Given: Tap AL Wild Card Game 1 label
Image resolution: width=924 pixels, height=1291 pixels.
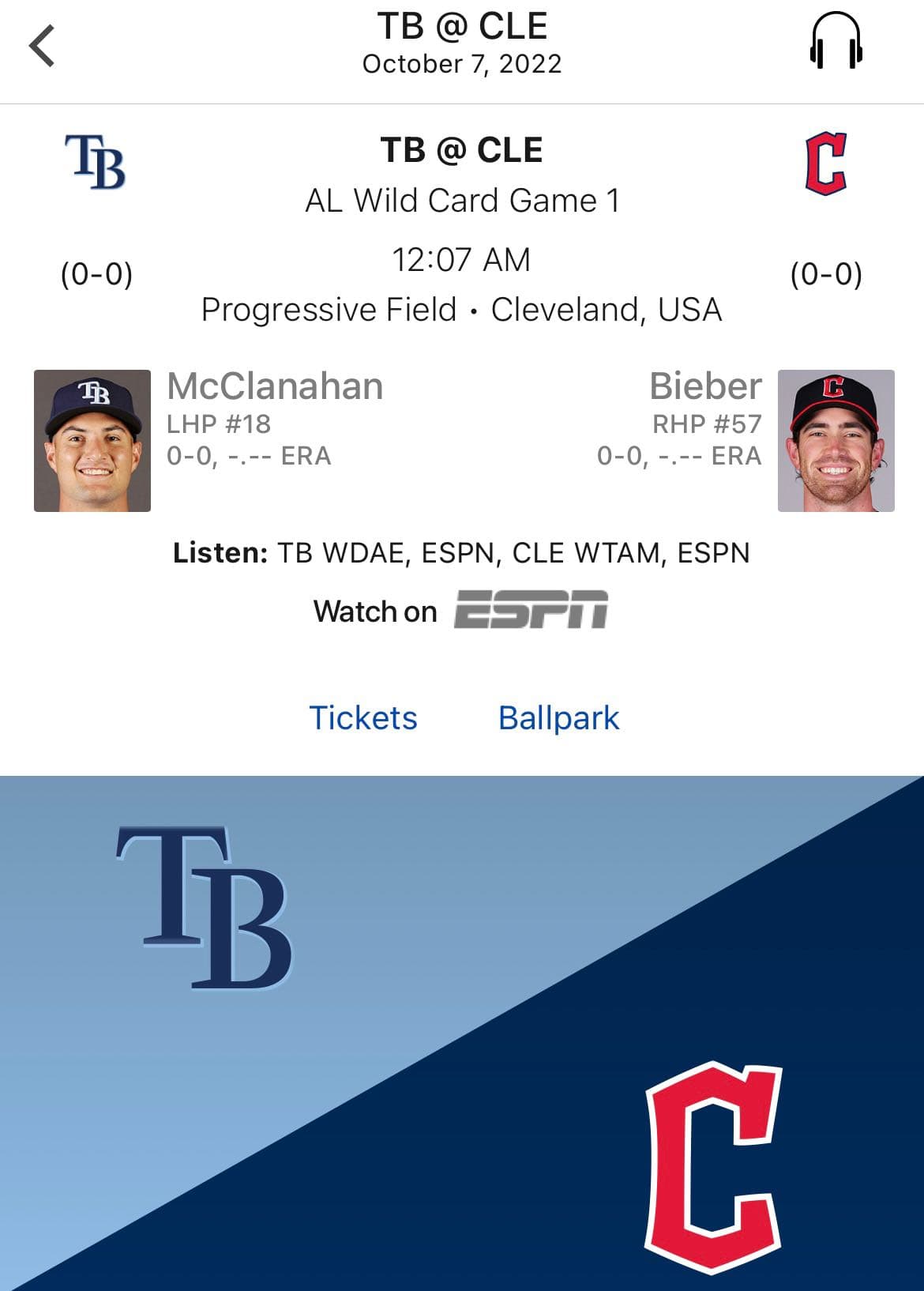Looking at the screenshot, I should pos(462,199).
